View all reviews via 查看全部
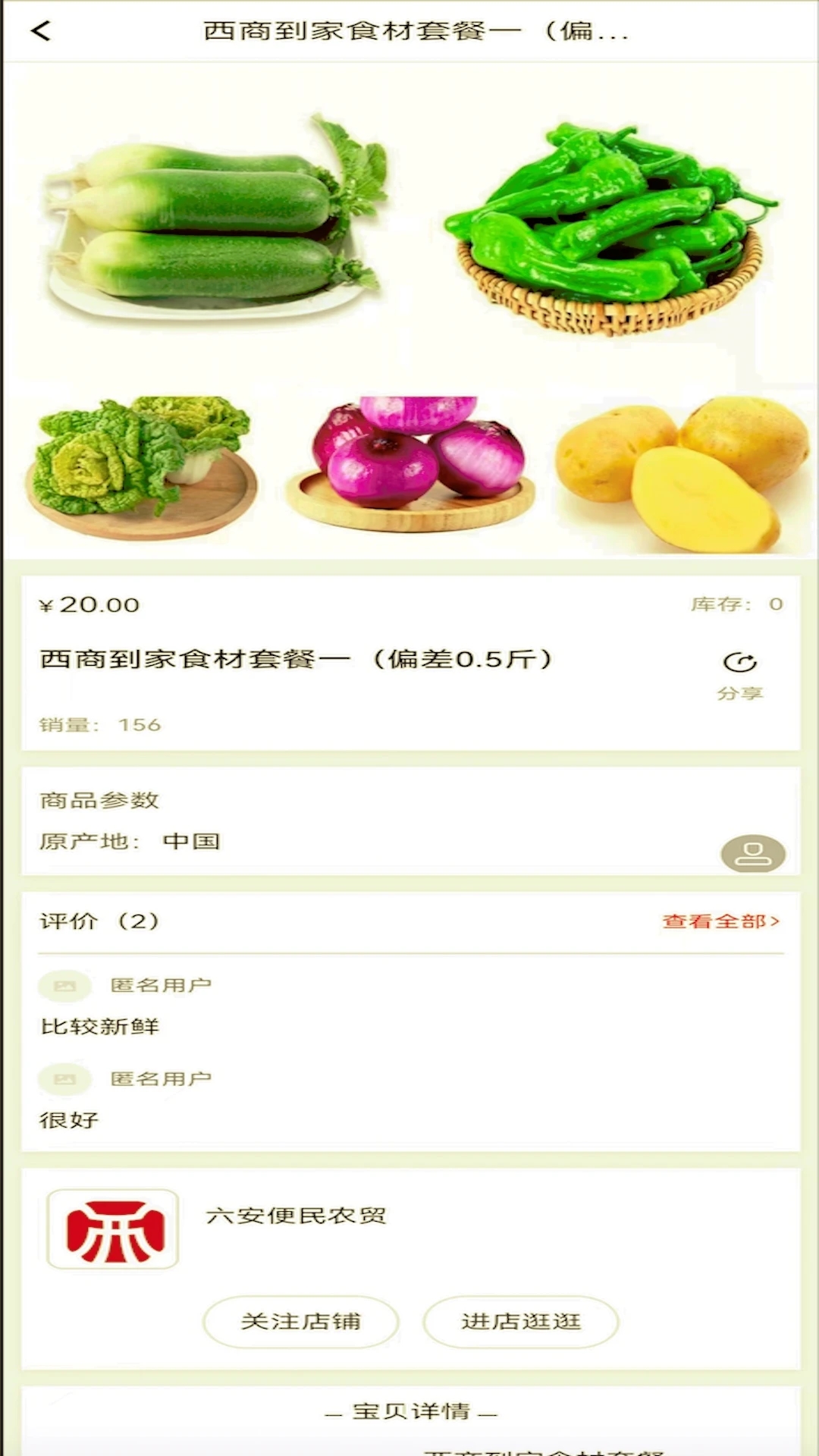This screenshot has height=1456, width=819. [x=720, y=921]
